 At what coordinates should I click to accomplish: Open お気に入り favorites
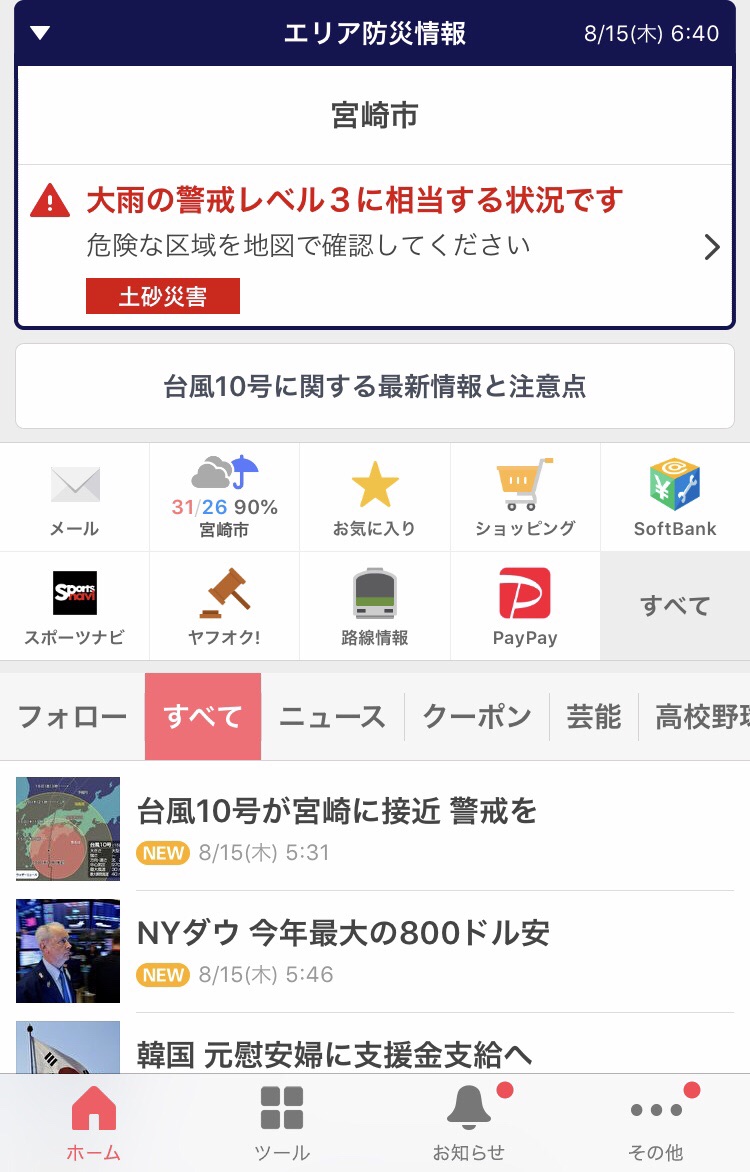[375, 498]
